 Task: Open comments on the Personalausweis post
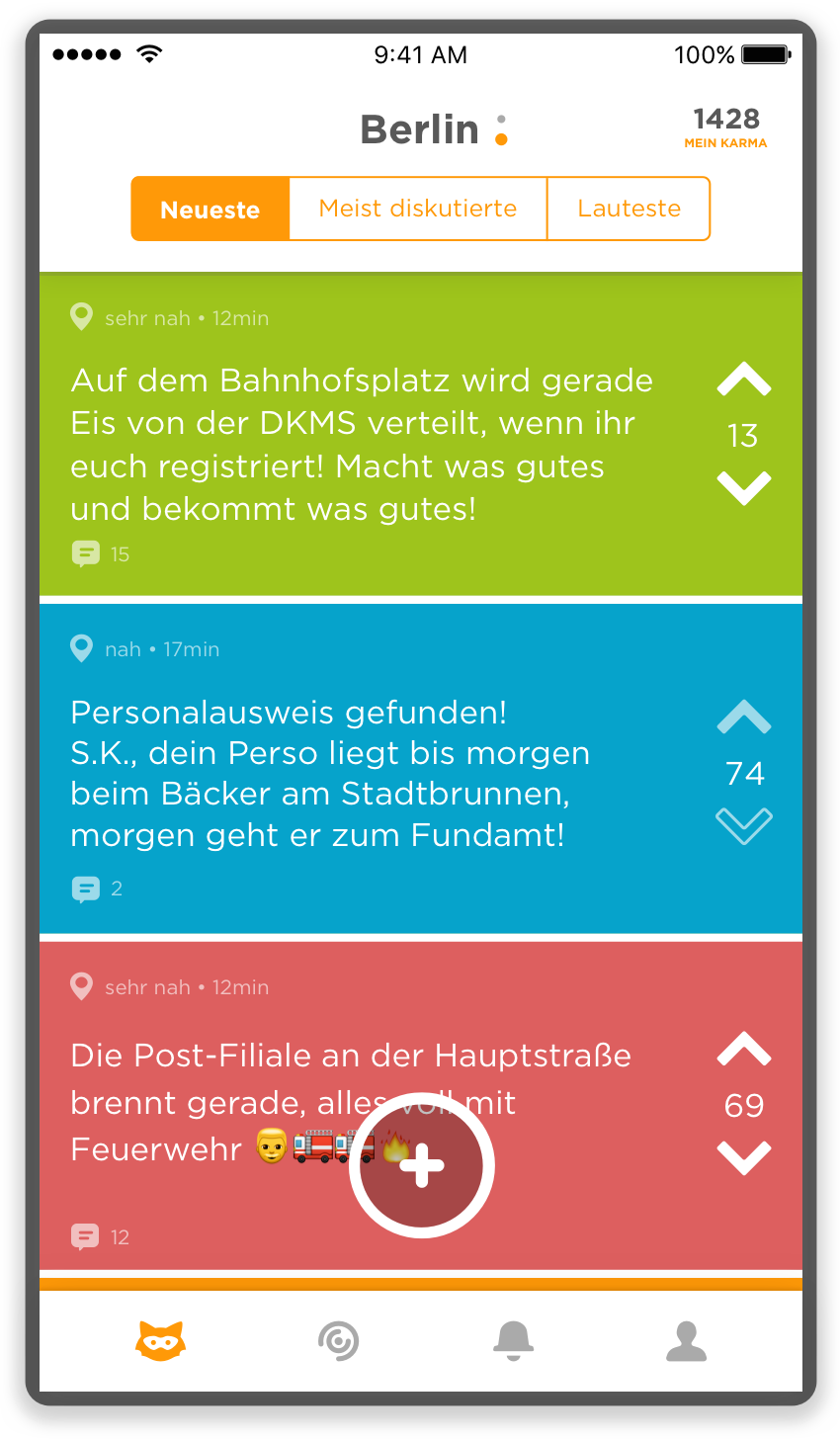97,889
